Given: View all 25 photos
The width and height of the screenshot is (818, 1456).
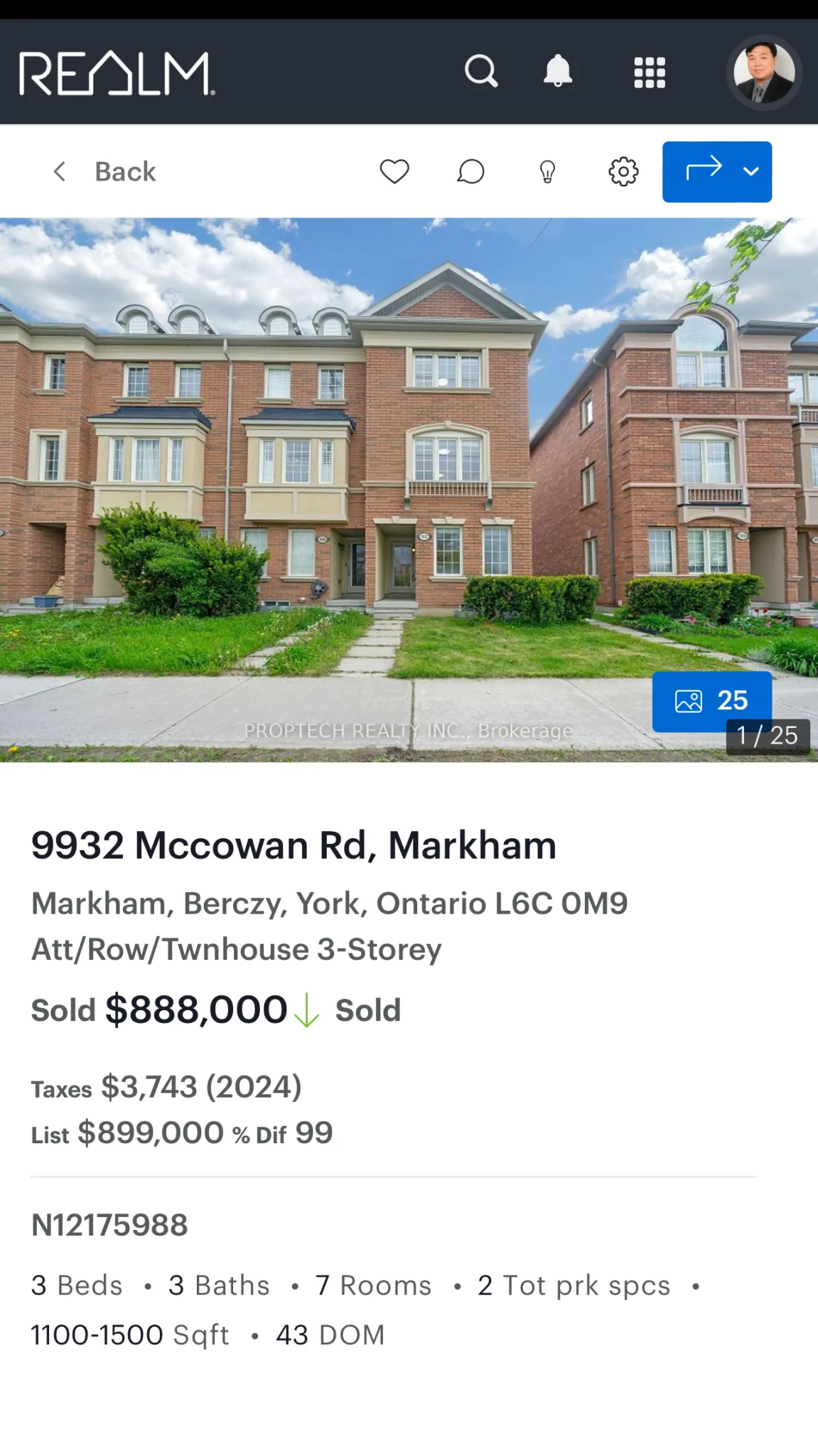Looking at the screenshot, I should (711, 701).
